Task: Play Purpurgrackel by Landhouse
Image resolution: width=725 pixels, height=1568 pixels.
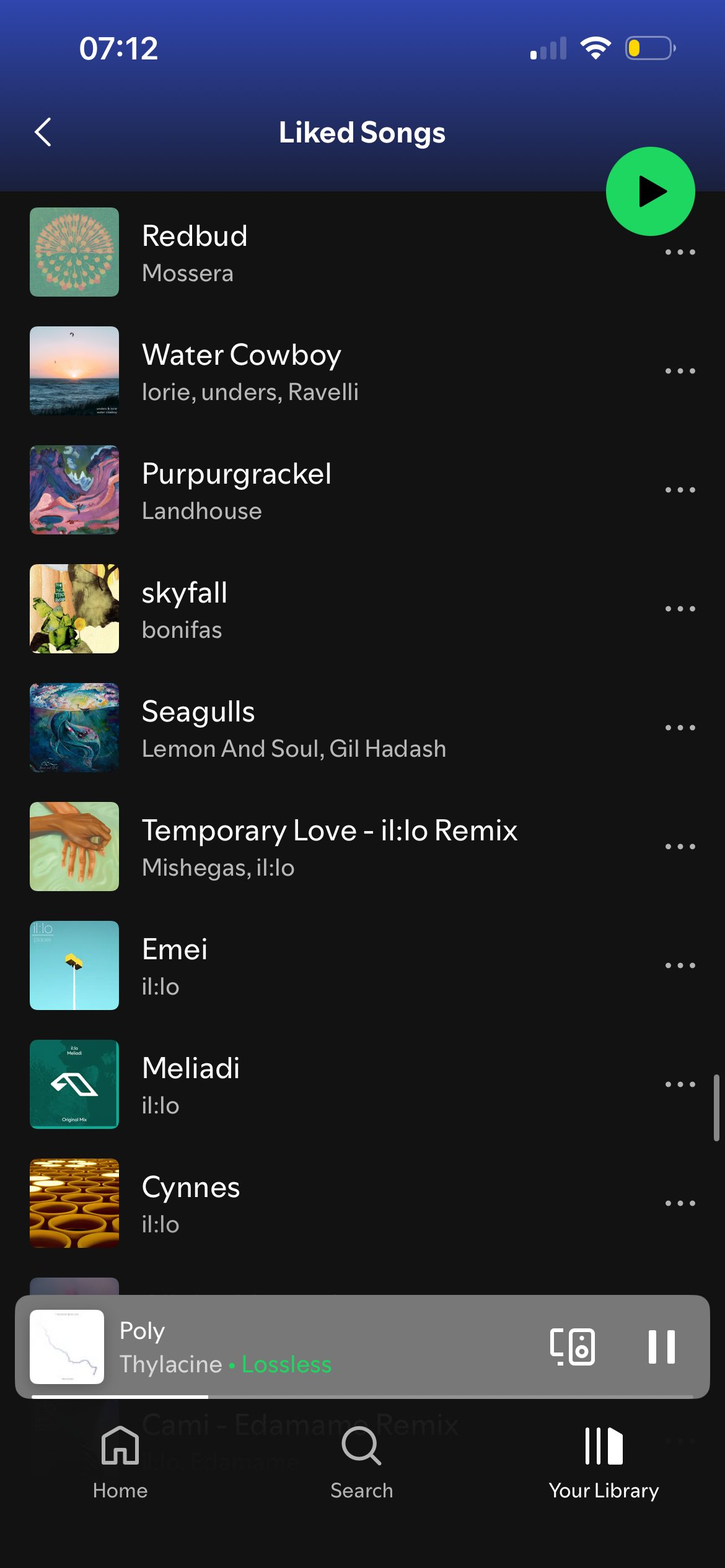Action: [x=310, y=490]
